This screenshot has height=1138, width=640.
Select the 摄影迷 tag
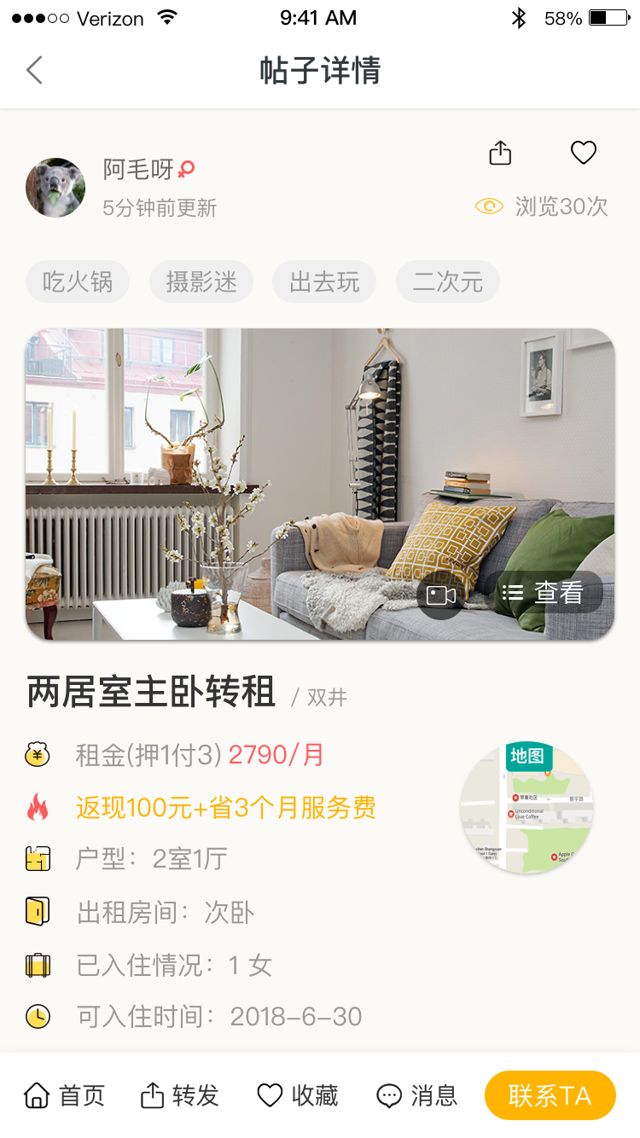[201, 282]
